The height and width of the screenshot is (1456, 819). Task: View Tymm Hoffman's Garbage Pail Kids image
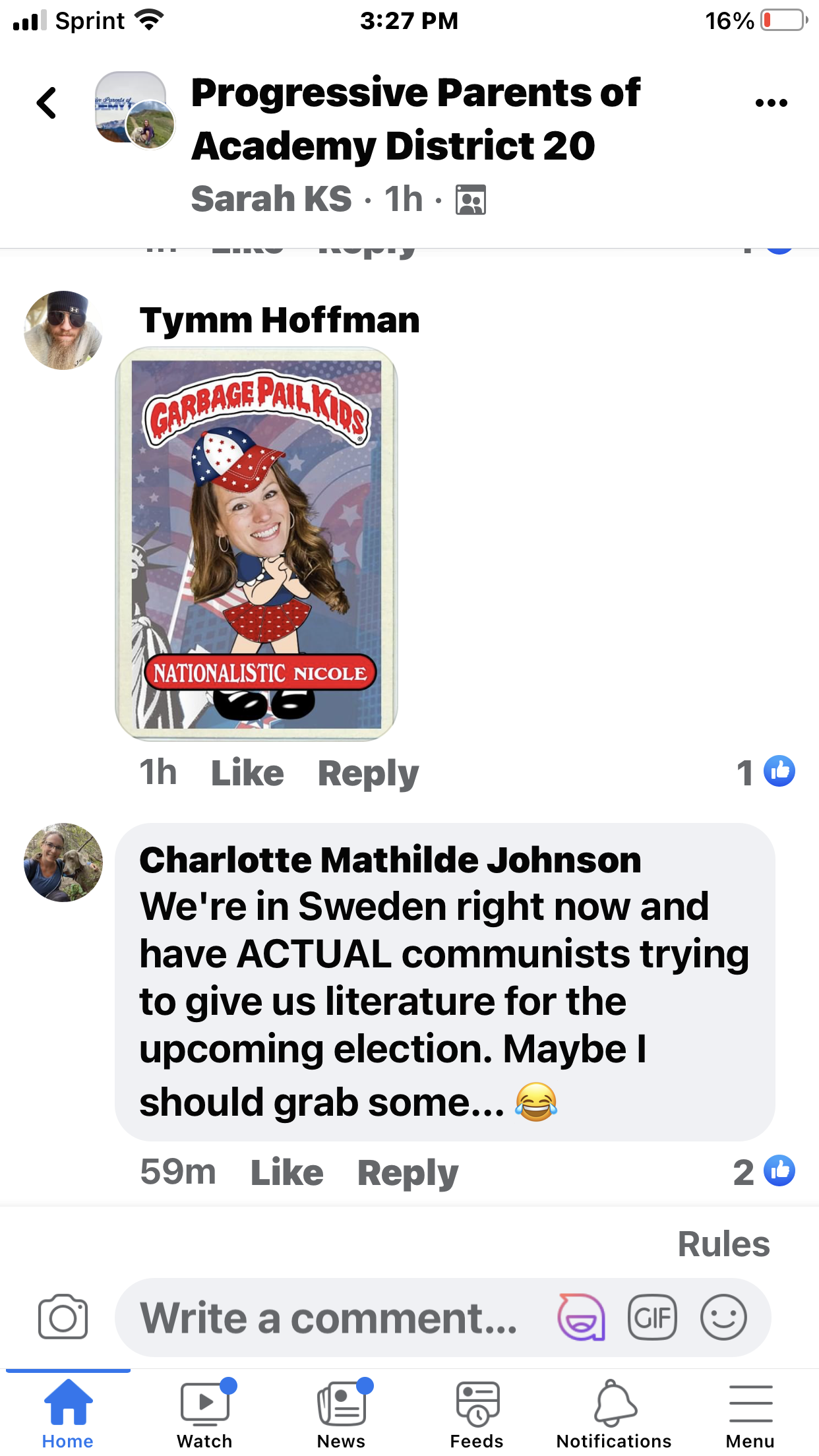257,543
